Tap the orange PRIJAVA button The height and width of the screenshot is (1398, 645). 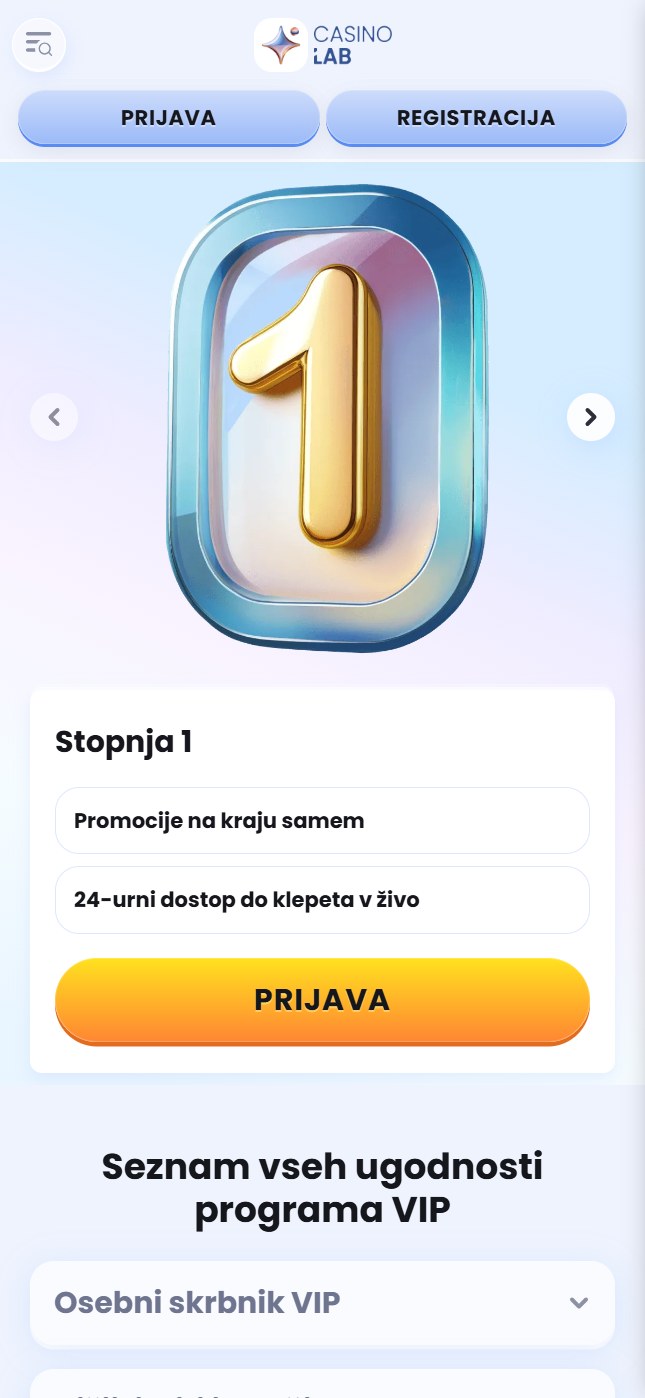tap(322, 1001)
